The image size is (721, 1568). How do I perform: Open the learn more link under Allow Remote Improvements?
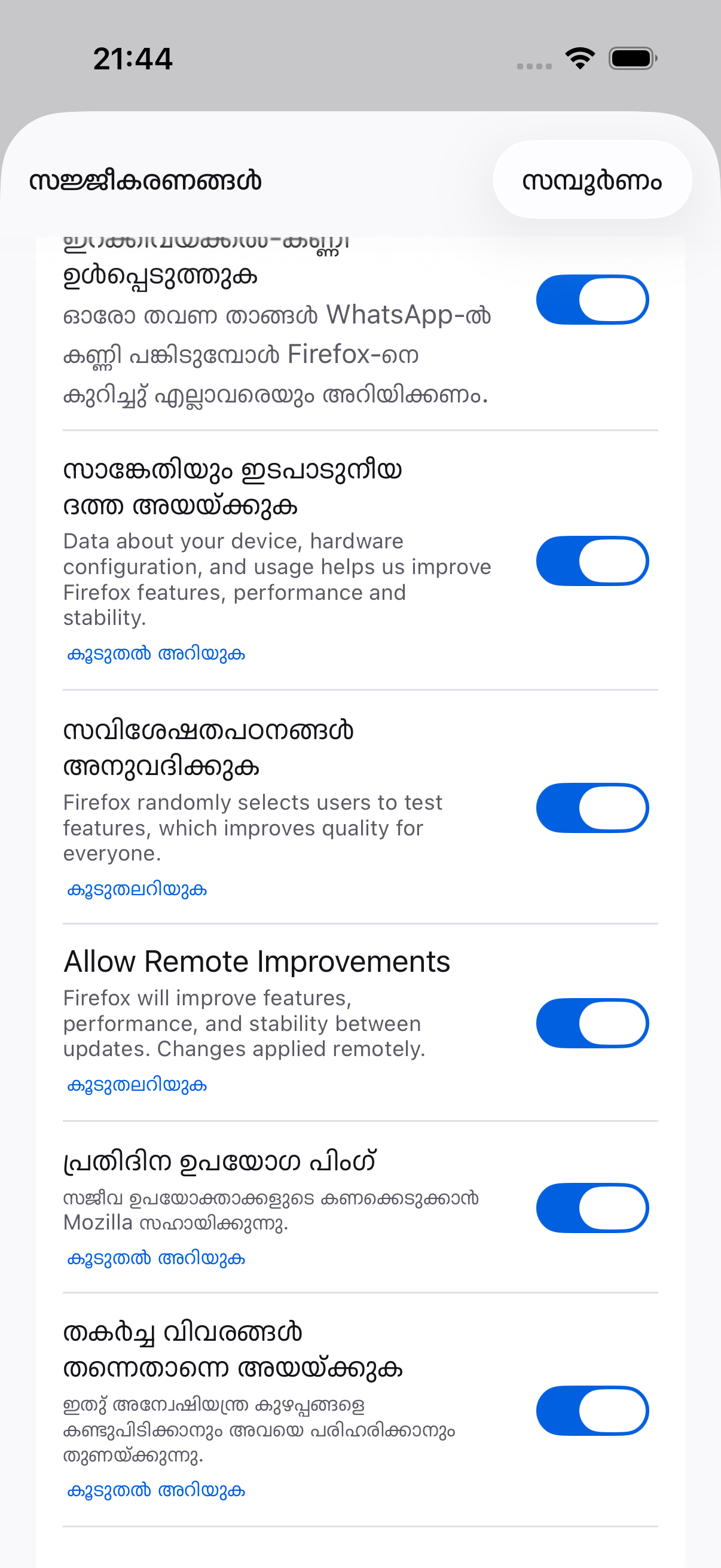point(137,1085)
